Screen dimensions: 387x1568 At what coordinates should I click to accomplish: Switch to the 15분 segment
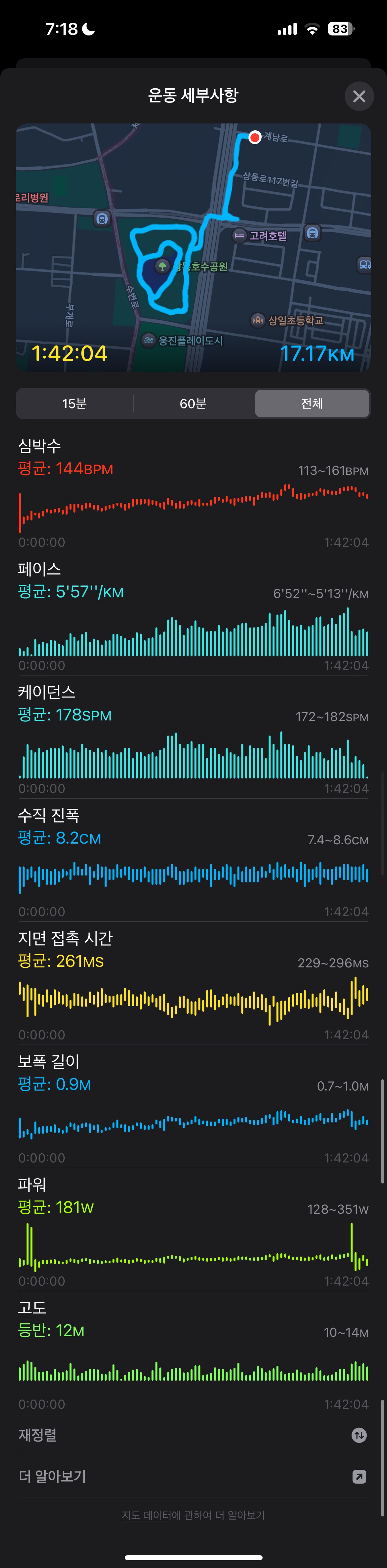74,404
